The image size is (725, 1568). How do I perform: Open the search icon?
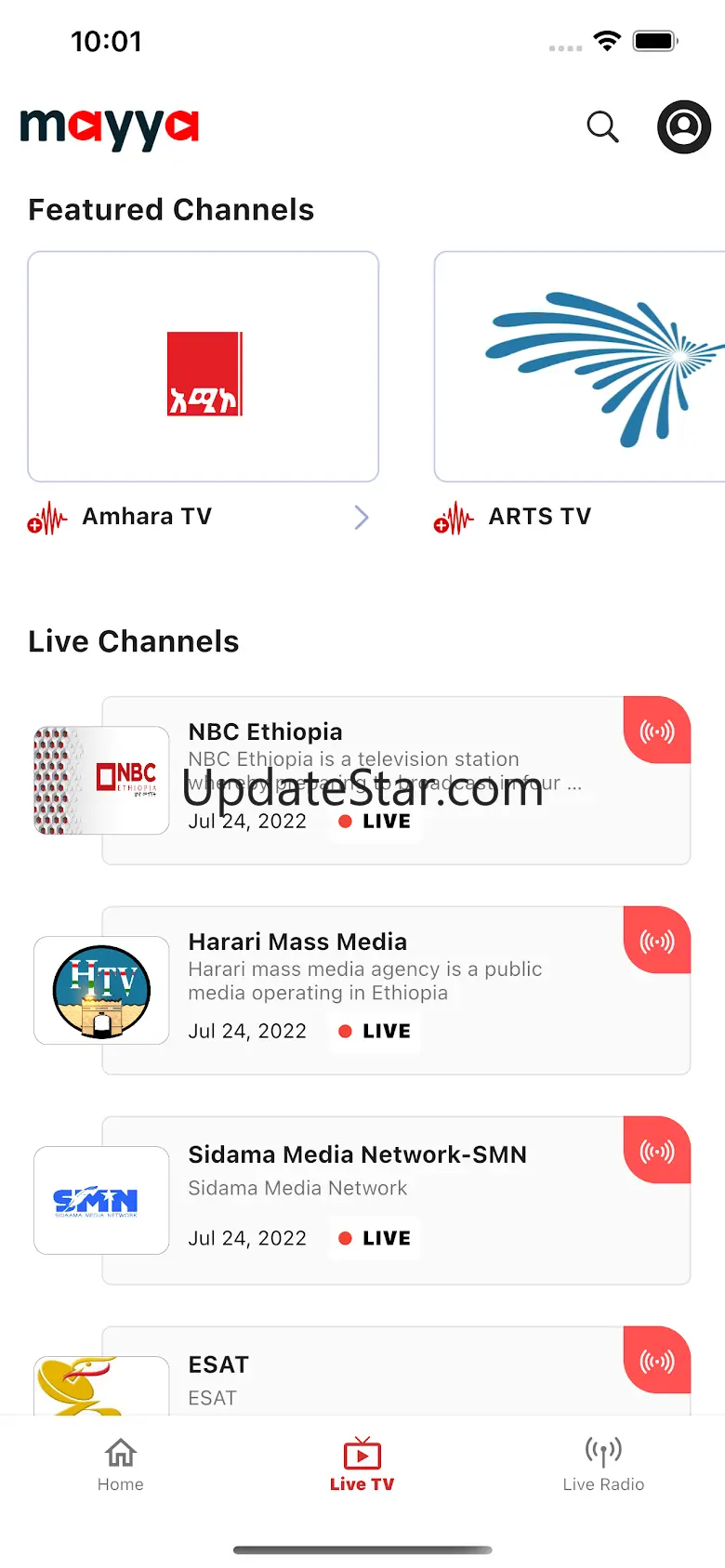click(602, 126)
